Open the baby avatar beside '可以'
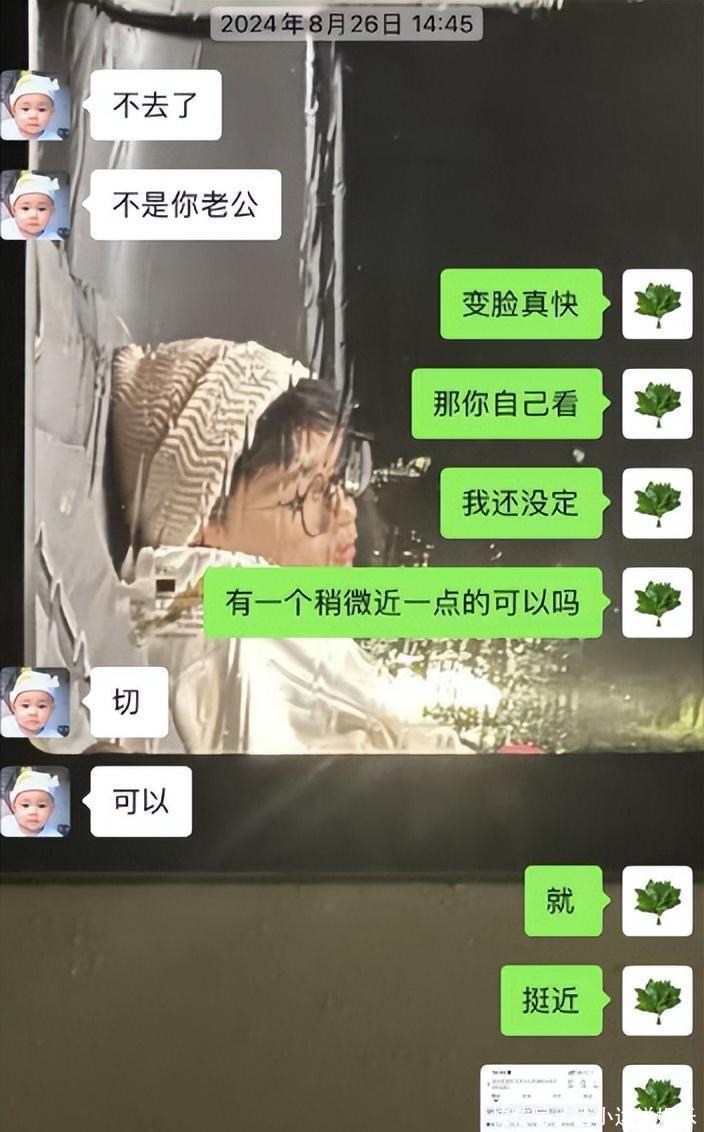 (35, 801)
